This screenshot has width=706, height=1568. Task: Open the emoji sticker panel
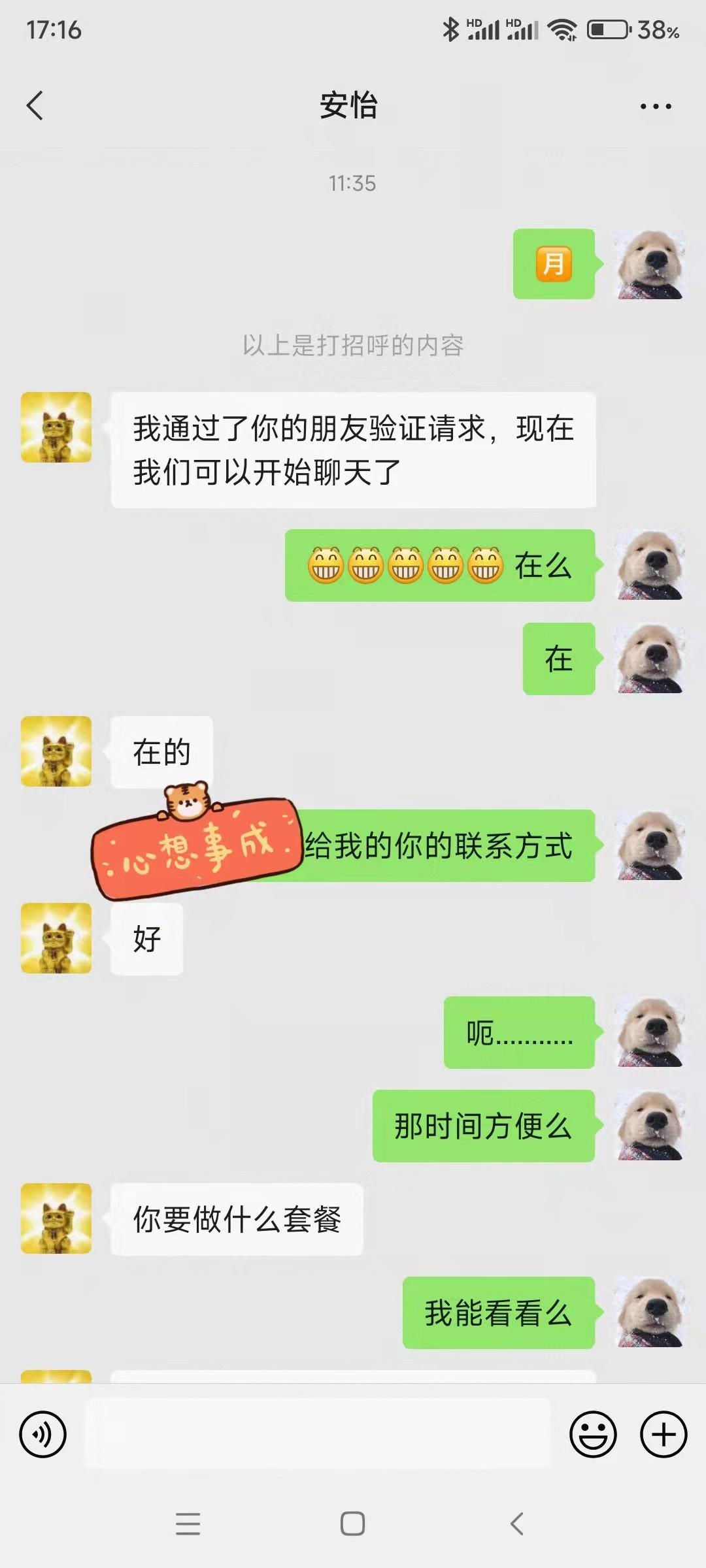pyautogui.click(x=593, y=1435)
